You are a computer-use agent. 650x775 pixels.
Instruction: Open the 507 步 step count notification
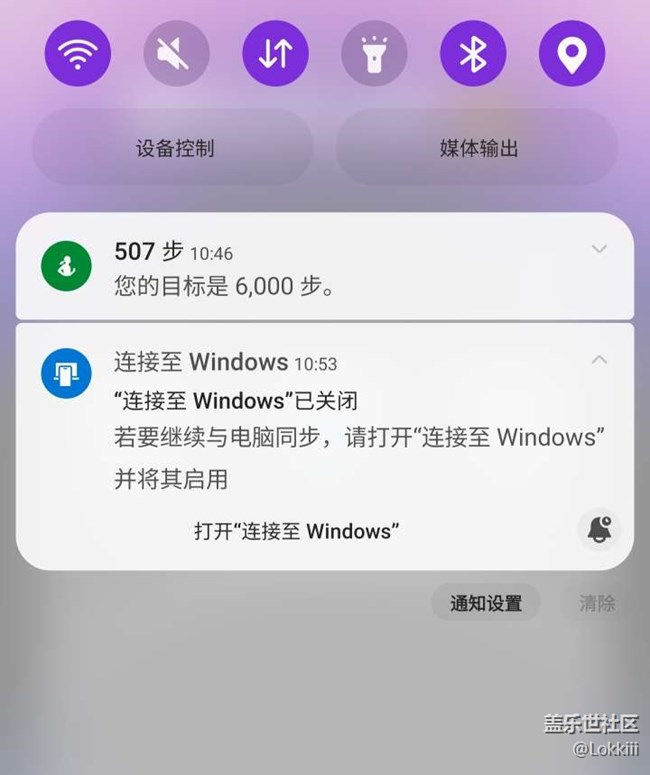tap(300, 268)
